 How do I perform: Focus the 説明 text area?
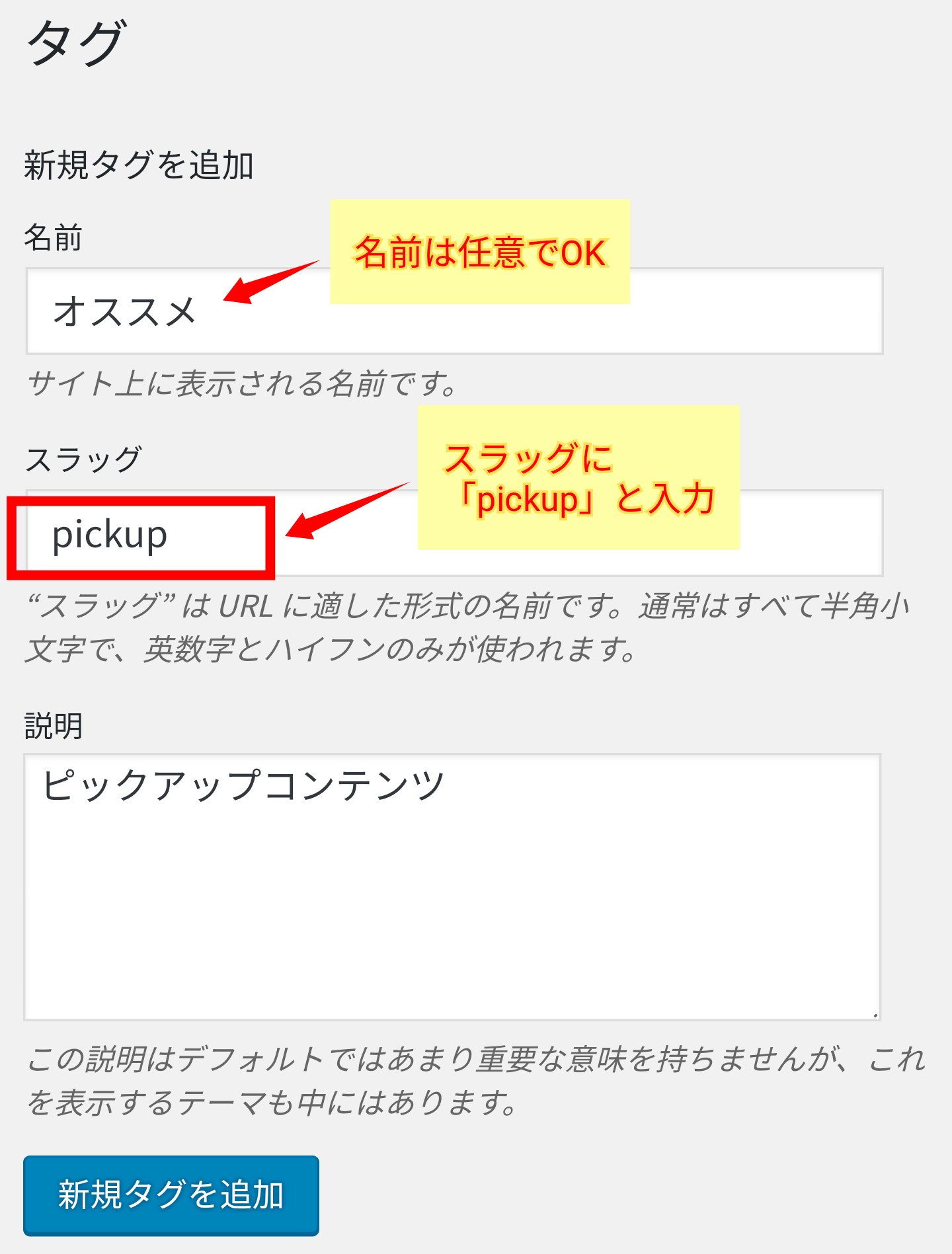pyautogui.click(x=452, y=886)
